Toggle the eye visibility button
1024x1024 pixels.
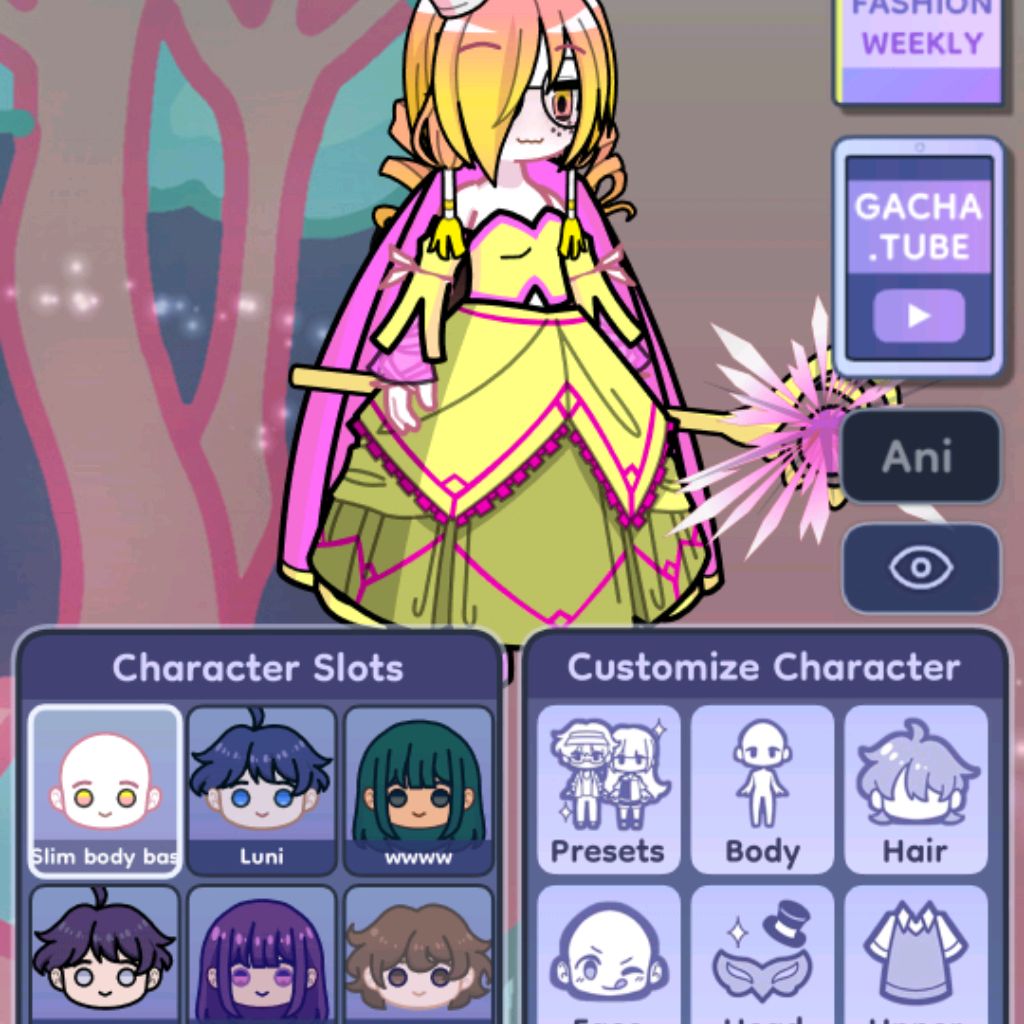point(920,568)
